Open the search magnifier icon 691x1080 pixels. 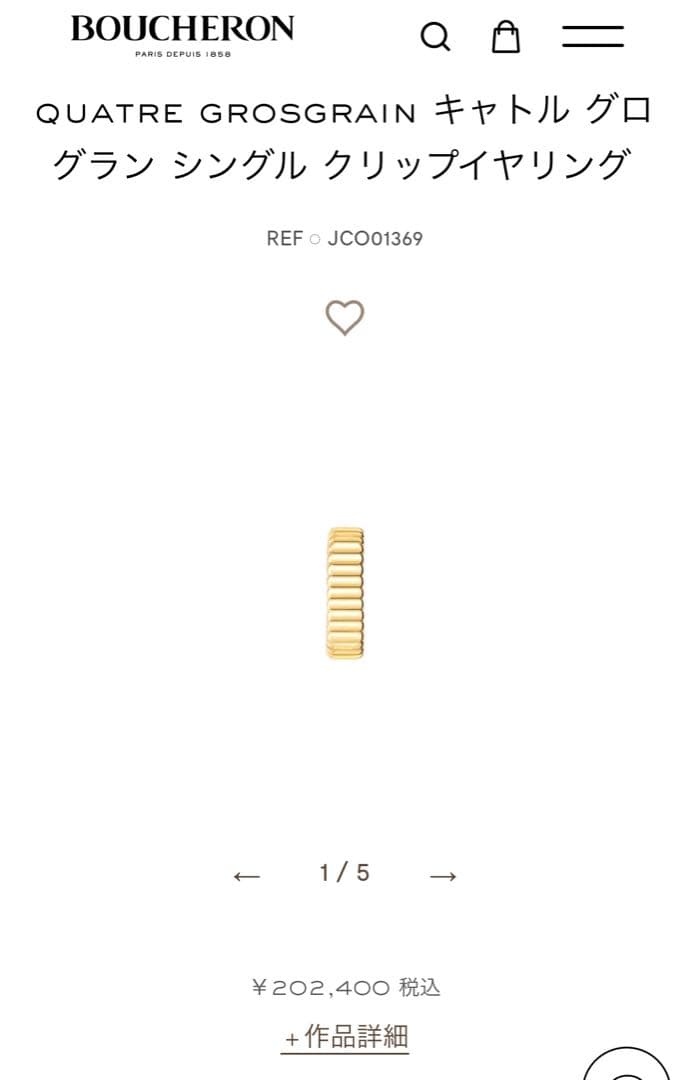[x=435, y=37]
